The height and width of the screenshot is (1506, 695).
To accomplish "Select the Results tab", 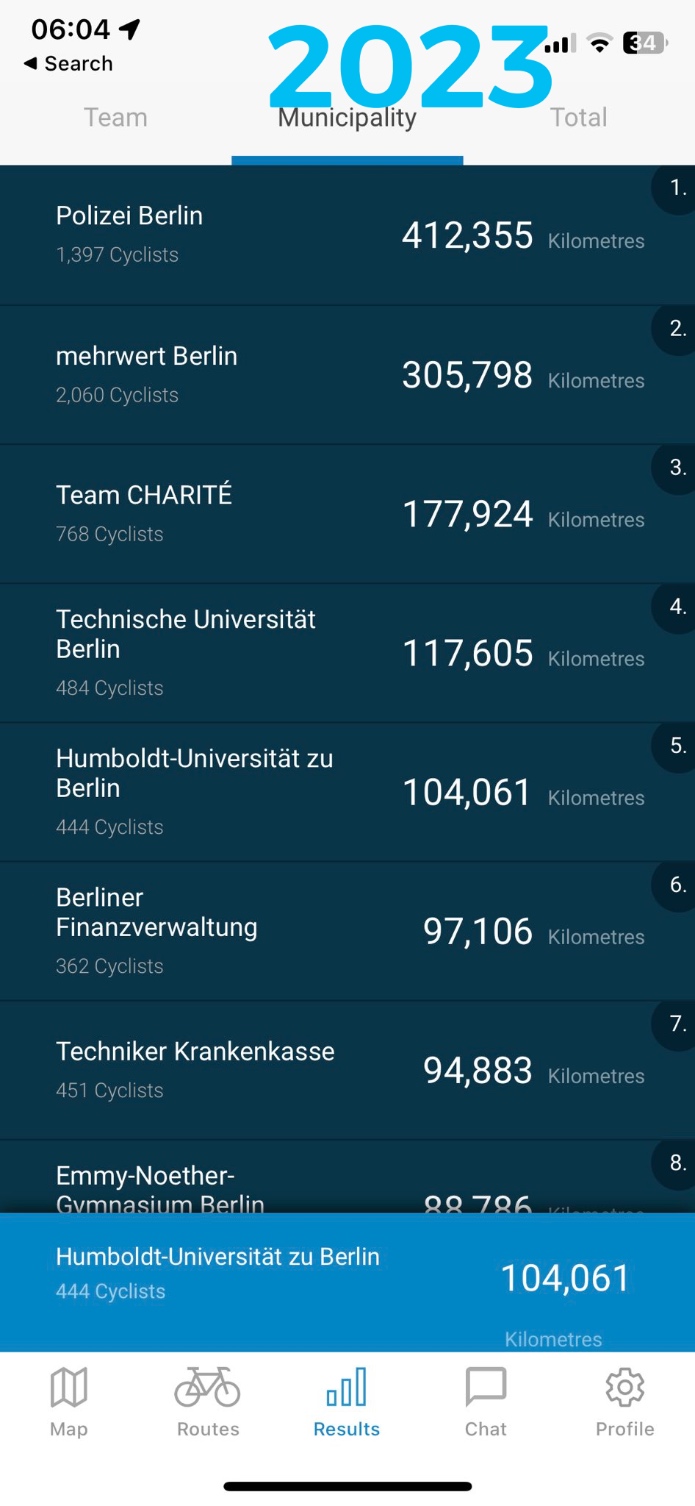I will 347,1402.
